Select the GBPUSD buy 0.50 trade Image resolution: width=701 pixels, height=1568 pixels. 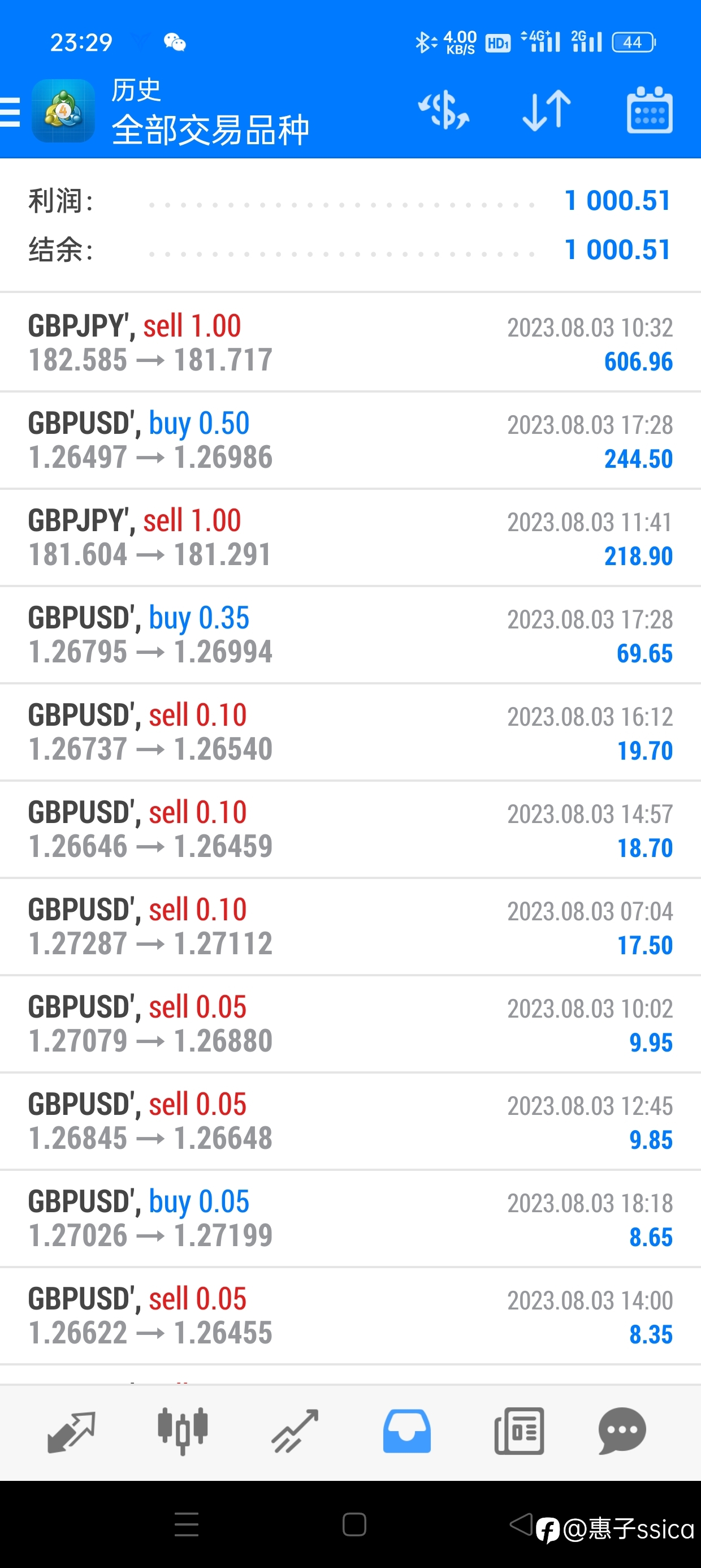350,440
